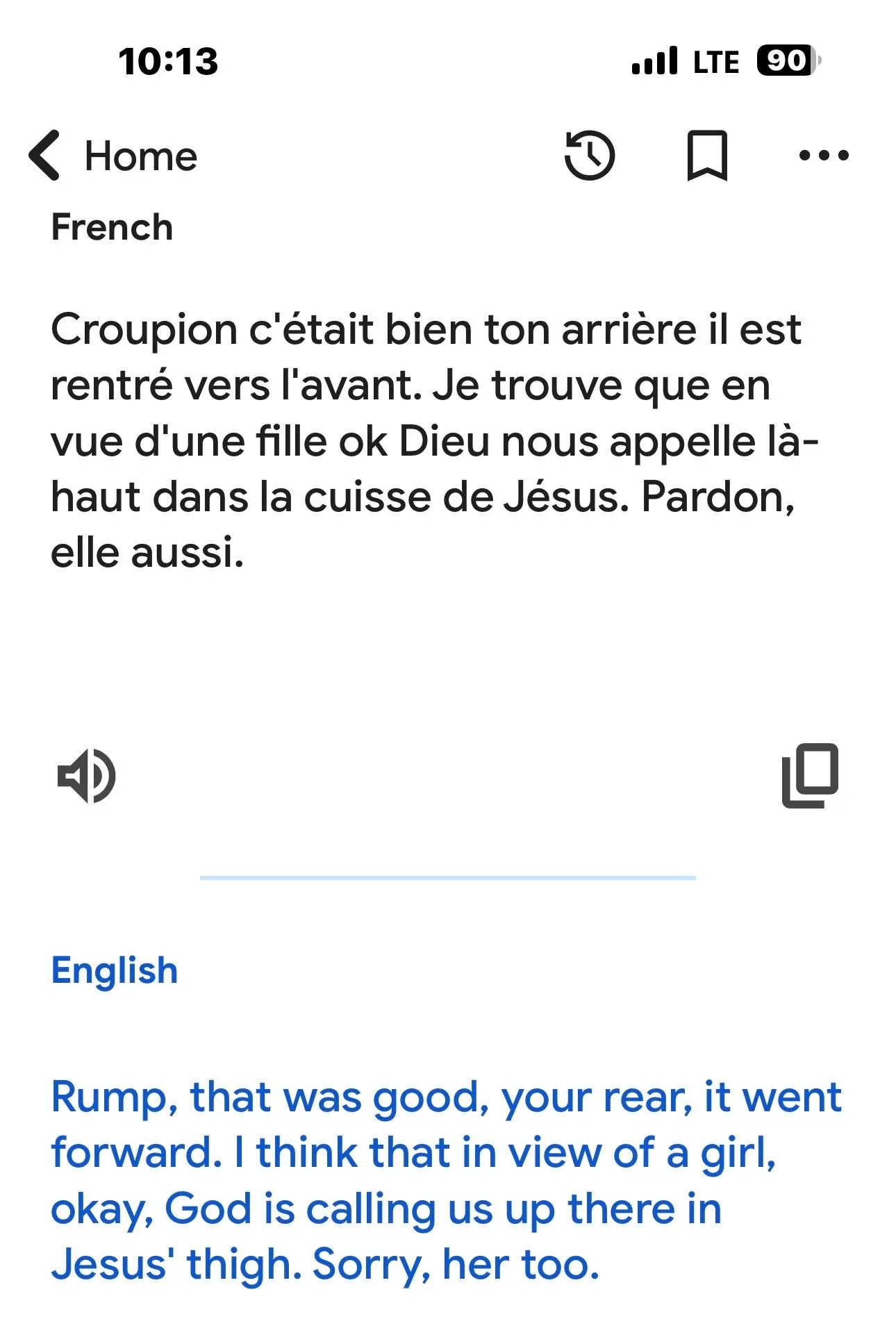Listen to the French text aloud
Viewport: 896px width, 1335px height.
click(x=87, y=776)
